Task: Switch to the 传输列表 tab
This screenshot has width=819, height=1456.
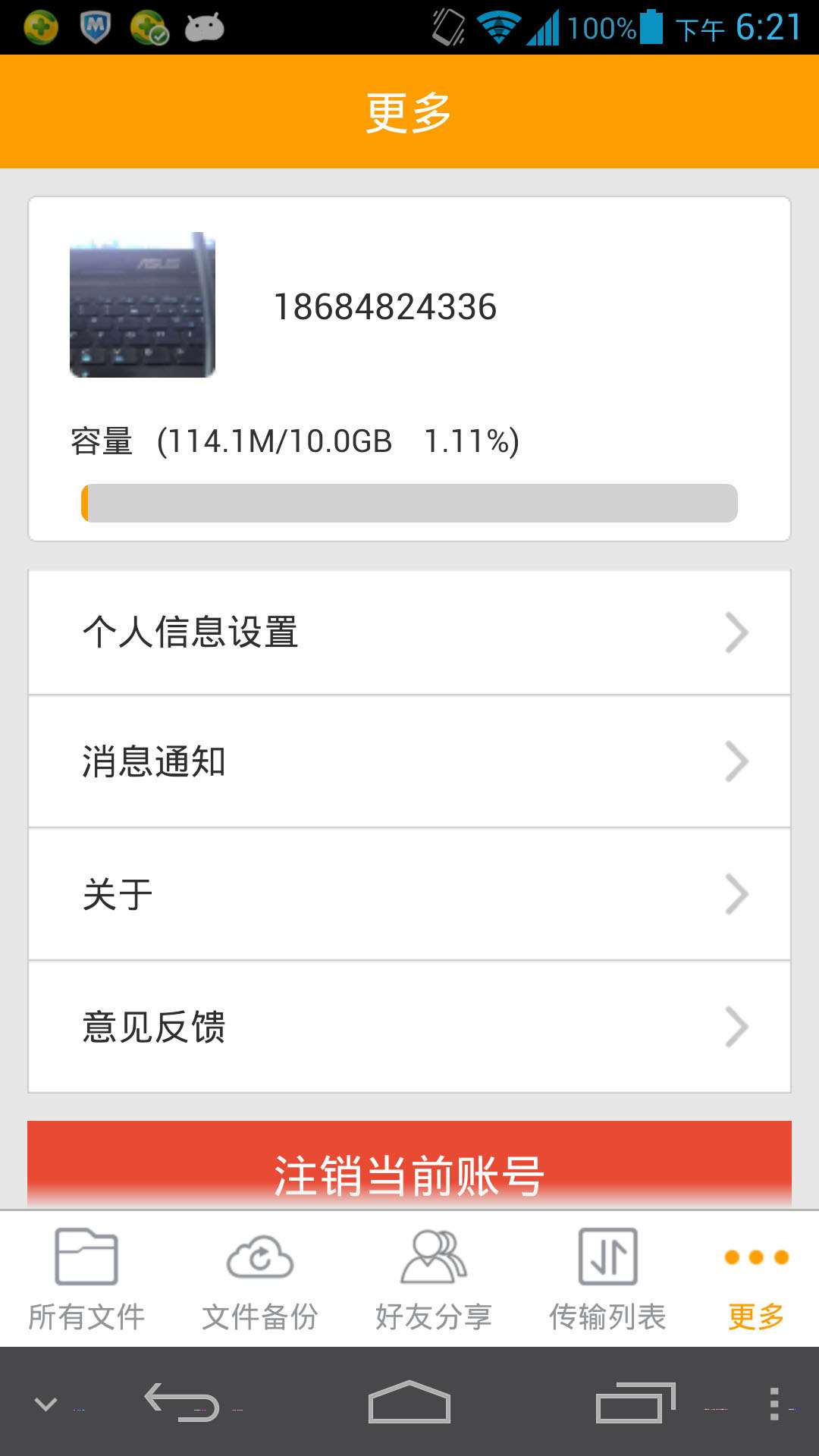Action: click(x=607, y=1280)
